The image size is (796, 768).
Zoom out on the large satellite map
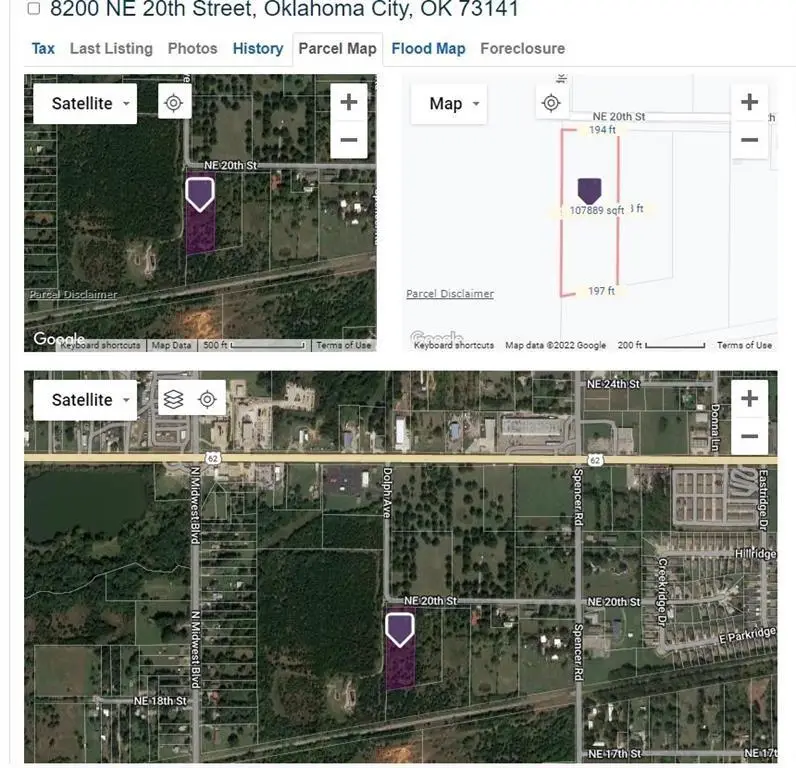(x=749, y=436)
